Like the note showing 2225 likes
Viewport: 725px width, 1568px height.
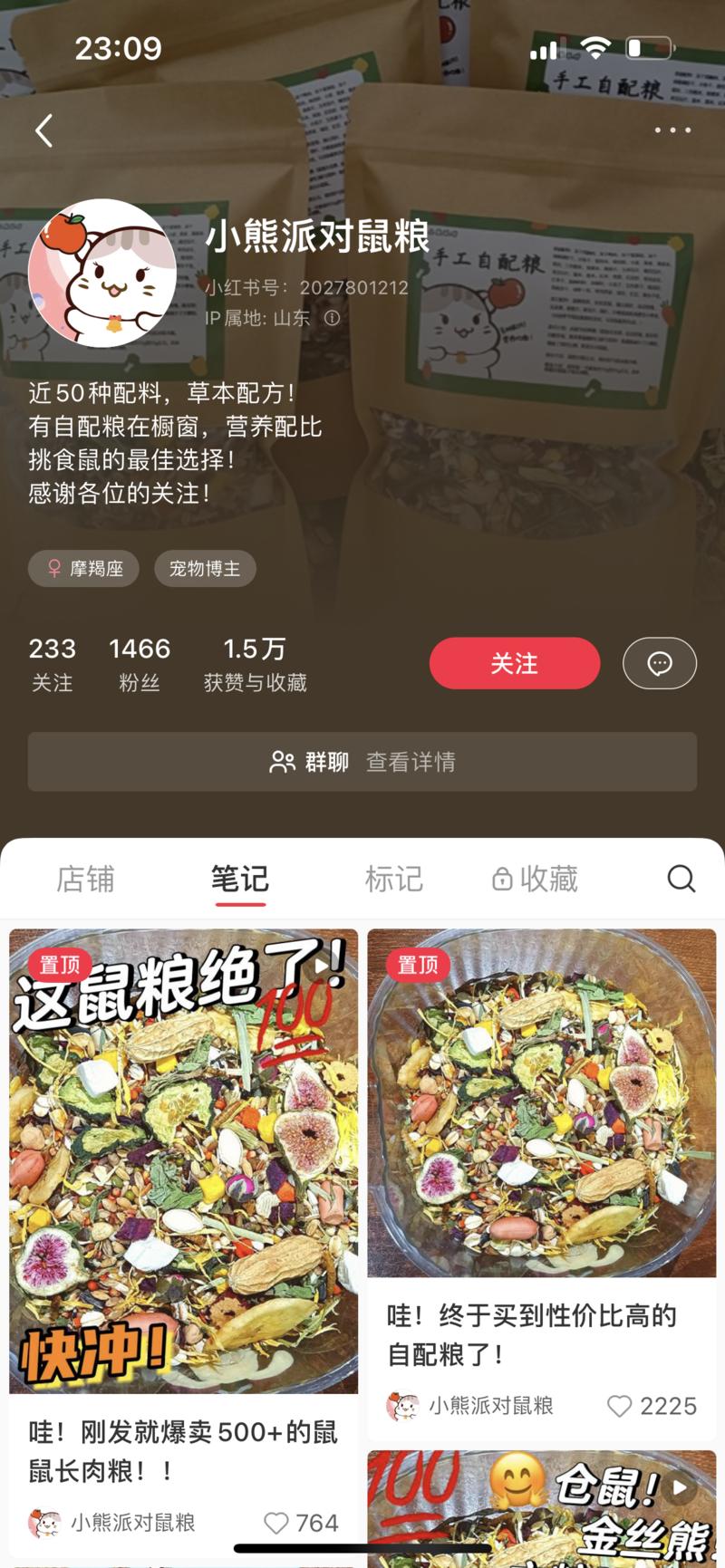620,1407
